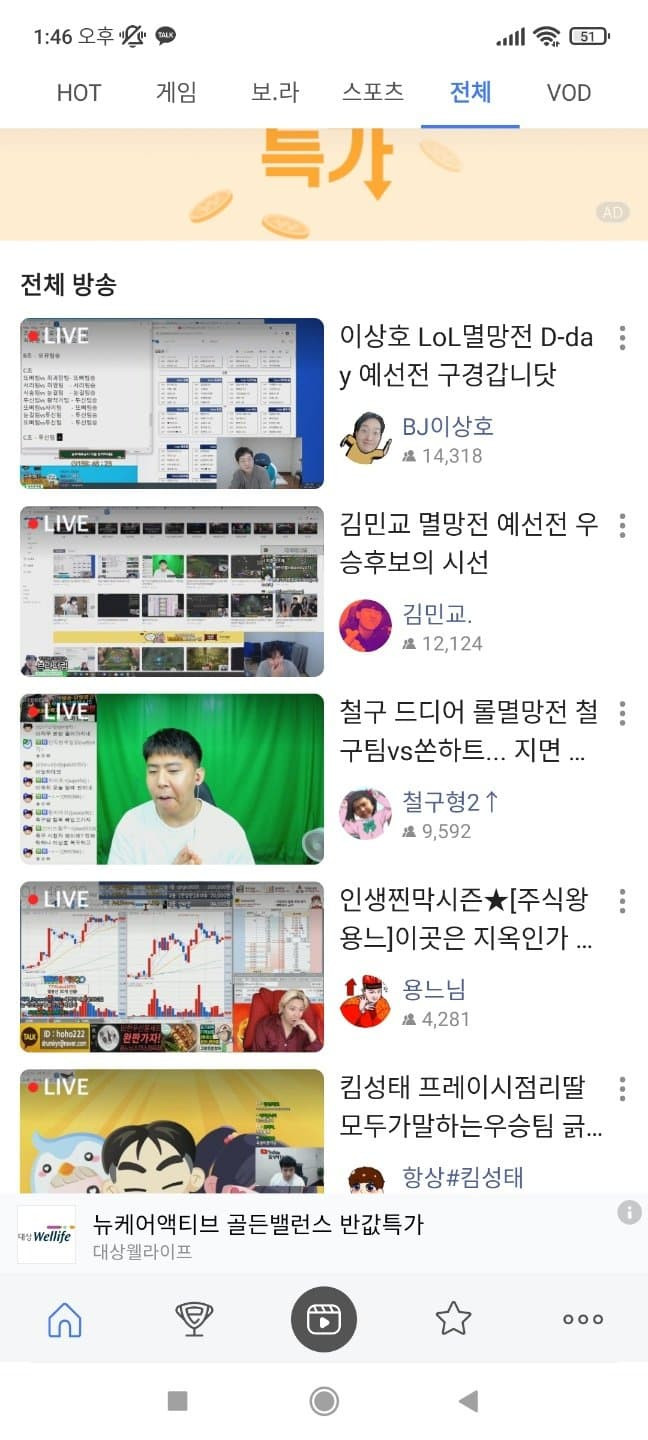Image resolution: width=648 pixels, height=1440 pixels.
Task: Open overflow menu for 이상호 LoL멸망전 stream
Action: (x=622, y=338)
